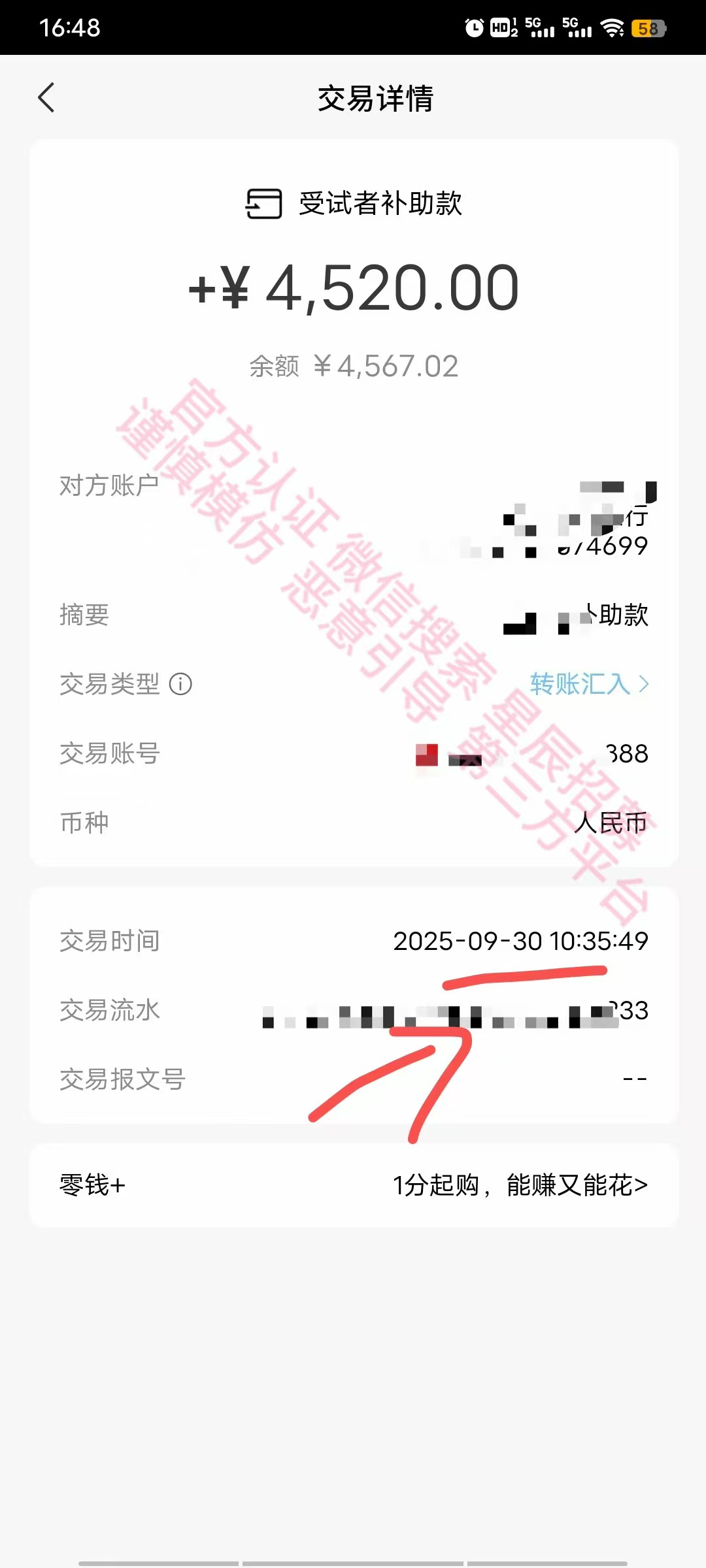The image size is (706, 1568).
Task: Open 1分起购，能赚又能花 promotion
Action: (x=520, y=1184)
